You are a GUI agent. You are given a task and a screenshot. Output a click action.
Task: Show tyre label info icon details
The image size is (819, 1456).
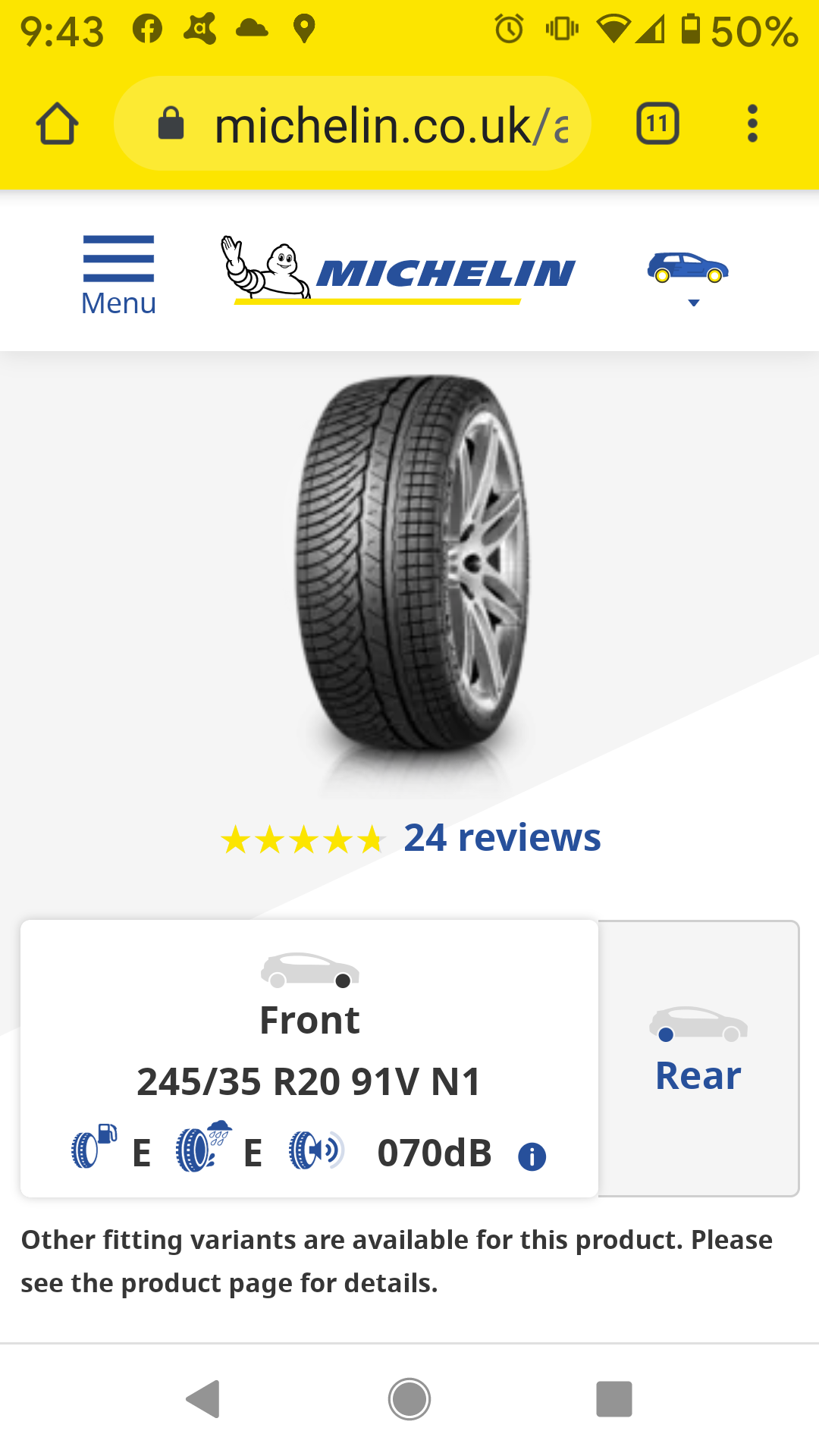(532, 1156)
